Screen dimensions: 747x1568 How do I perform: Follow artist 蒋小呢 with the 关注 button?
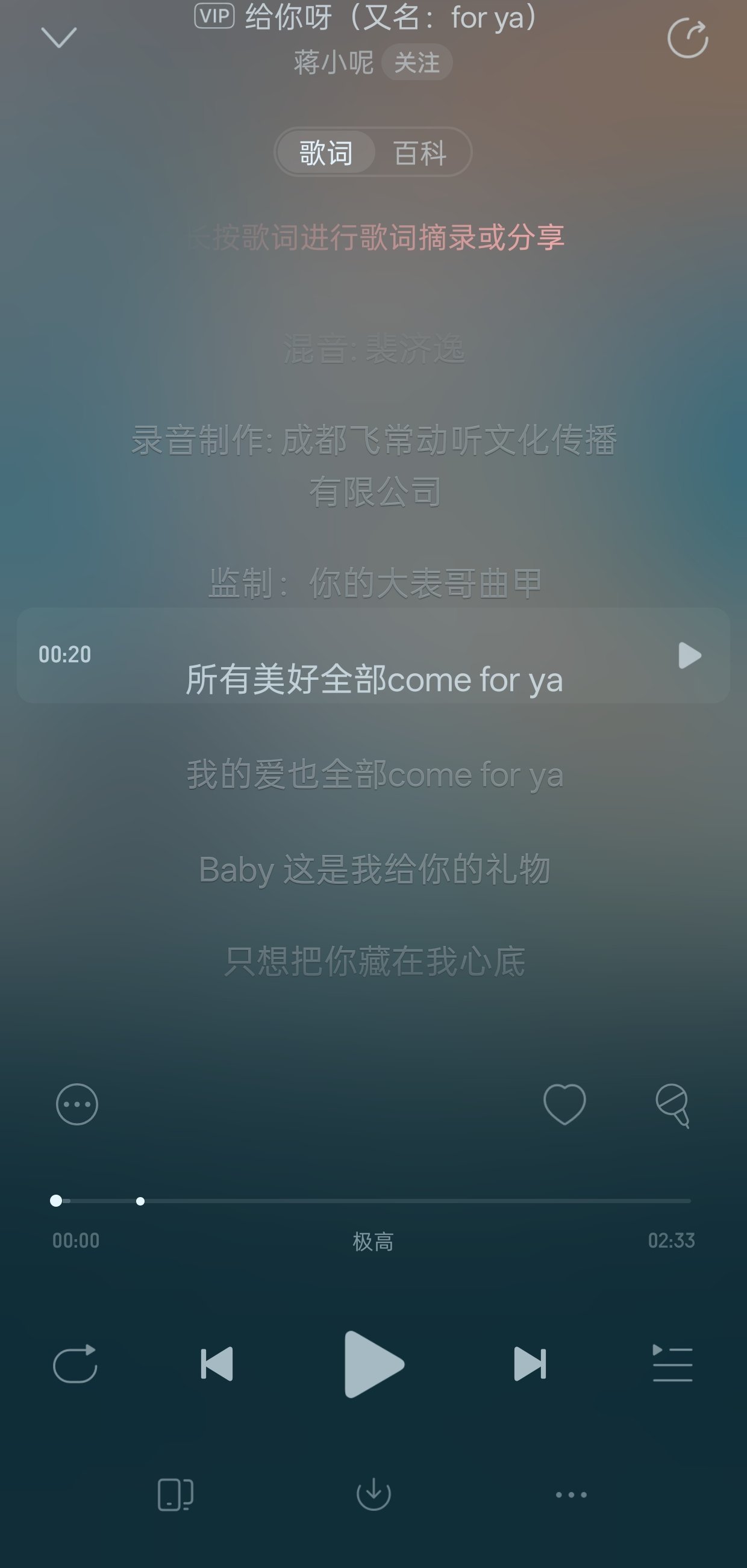(x=416, y=63)
